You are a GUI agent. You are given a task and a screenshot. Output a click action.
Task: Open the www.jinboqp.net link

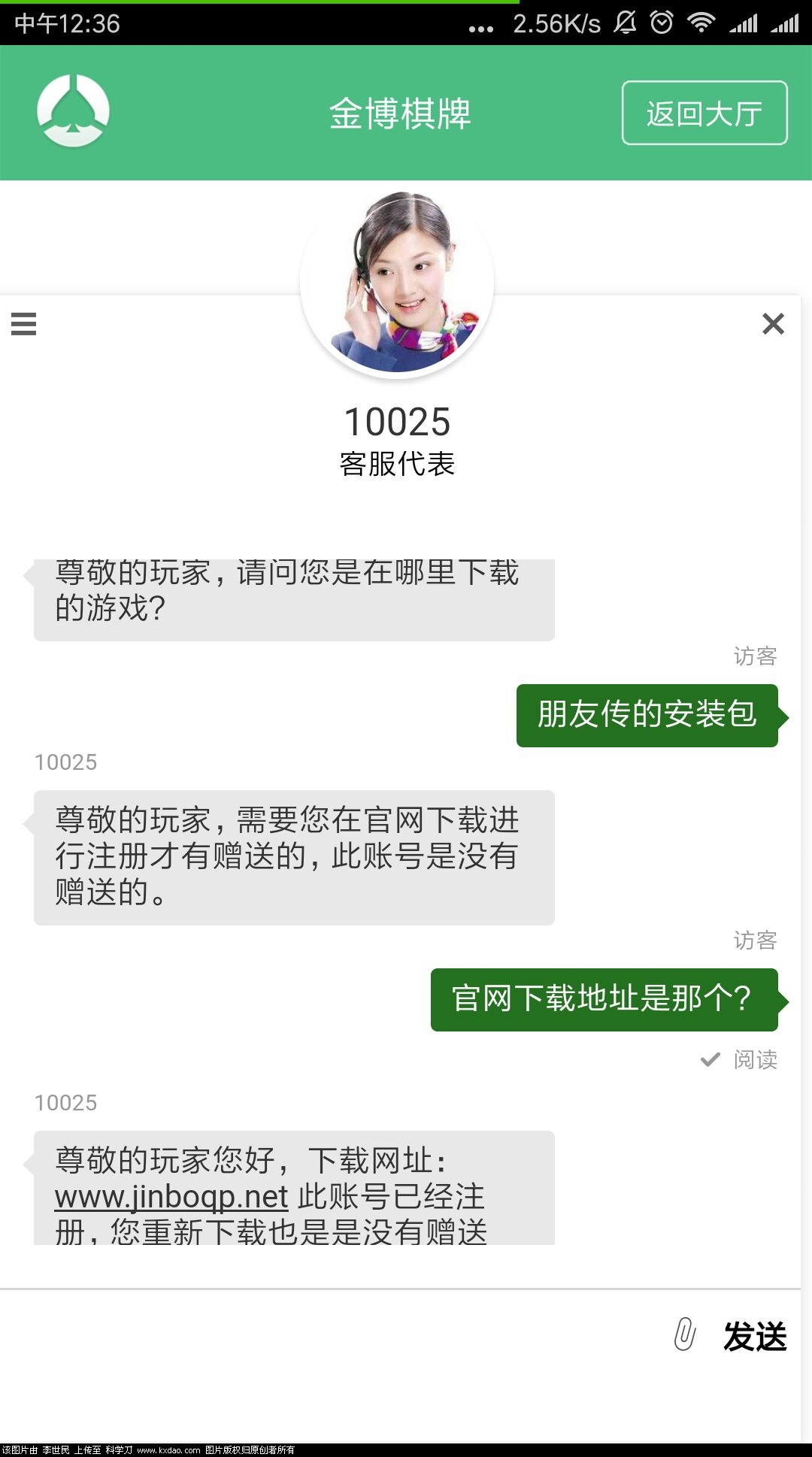(x=170, y=1195)
